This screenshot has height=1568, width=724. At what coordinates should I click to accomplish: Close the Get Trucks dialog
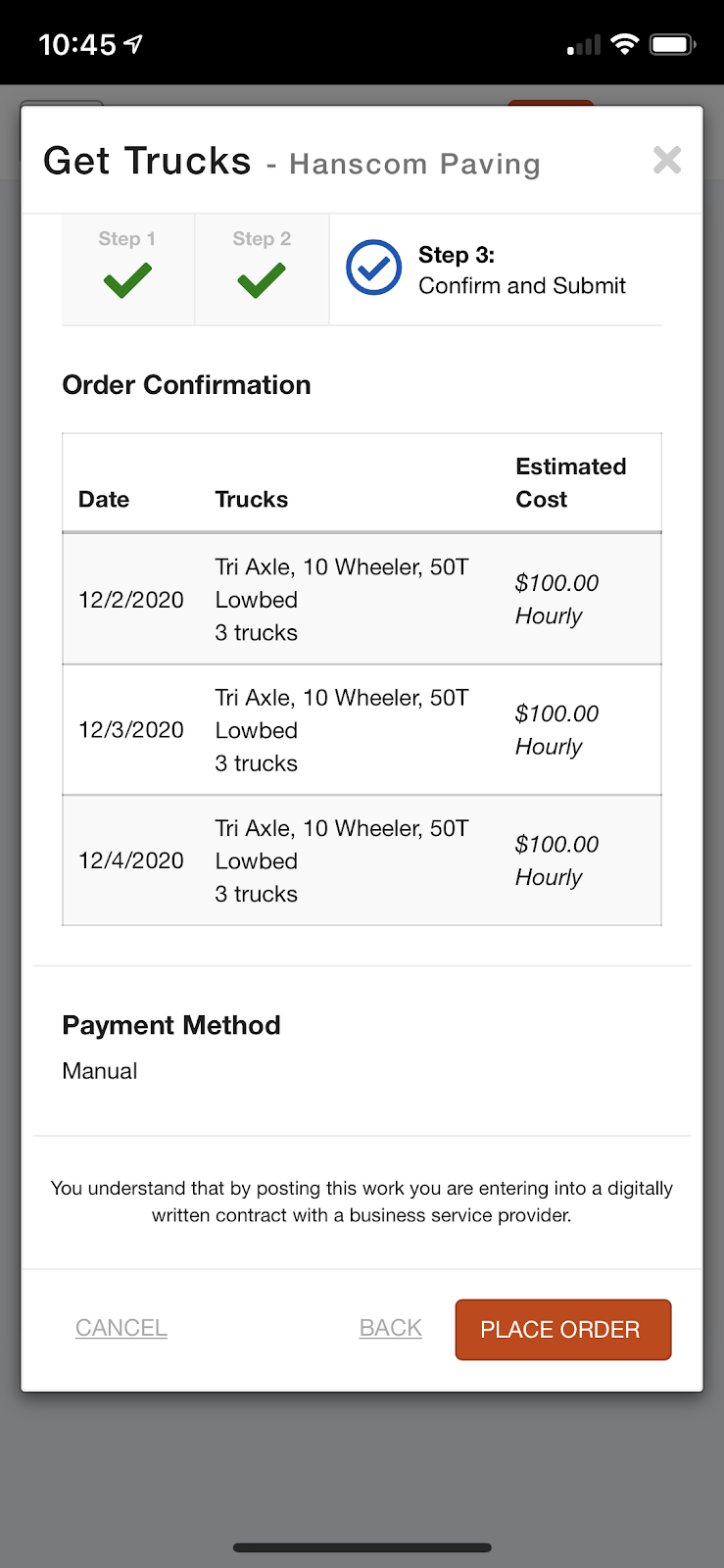[667, 160]
